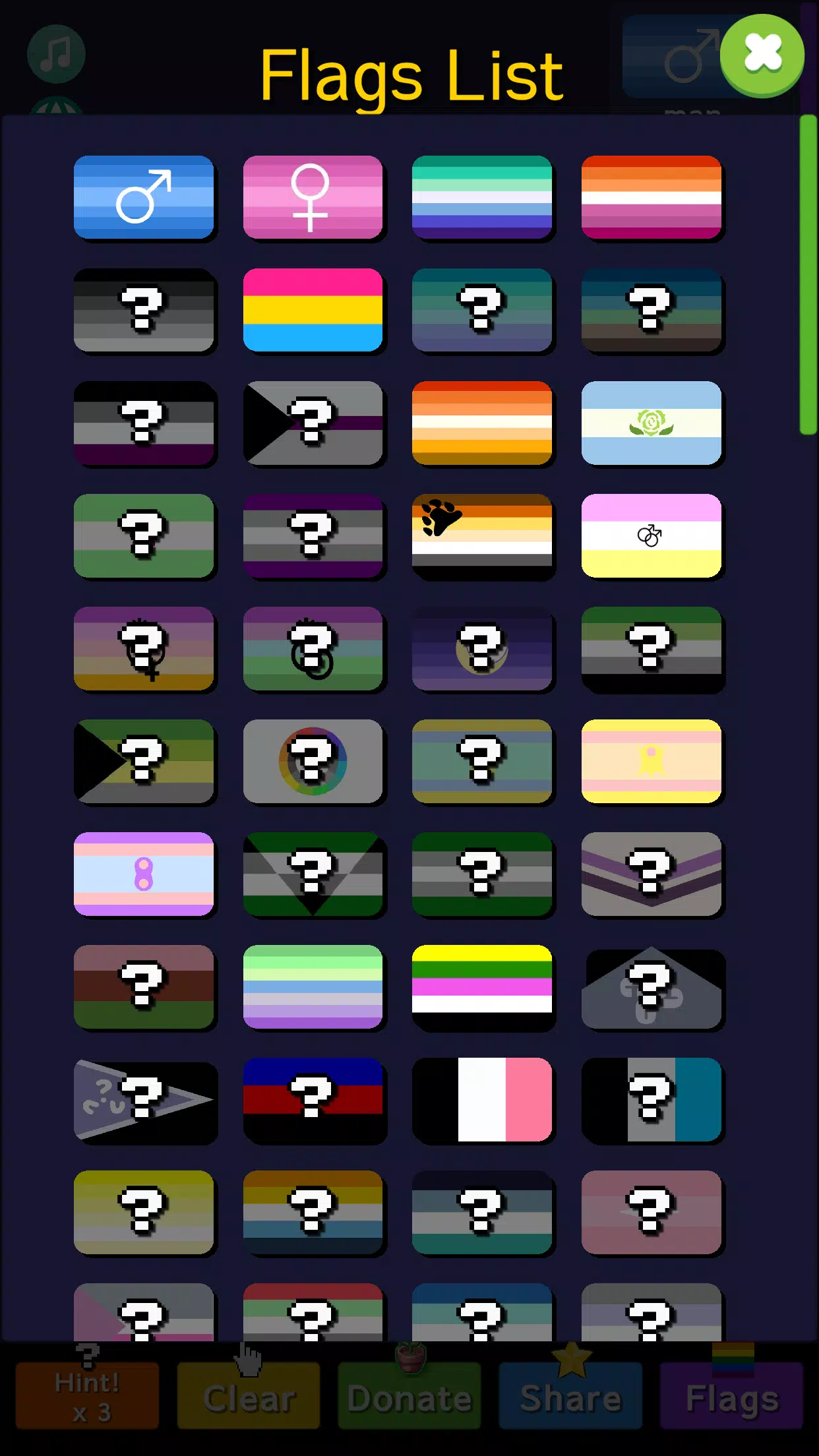The height and width of the screenshot is (1456, 819).
Task: Open the blue male symbol flag
Action: click(x=144, y=197)
